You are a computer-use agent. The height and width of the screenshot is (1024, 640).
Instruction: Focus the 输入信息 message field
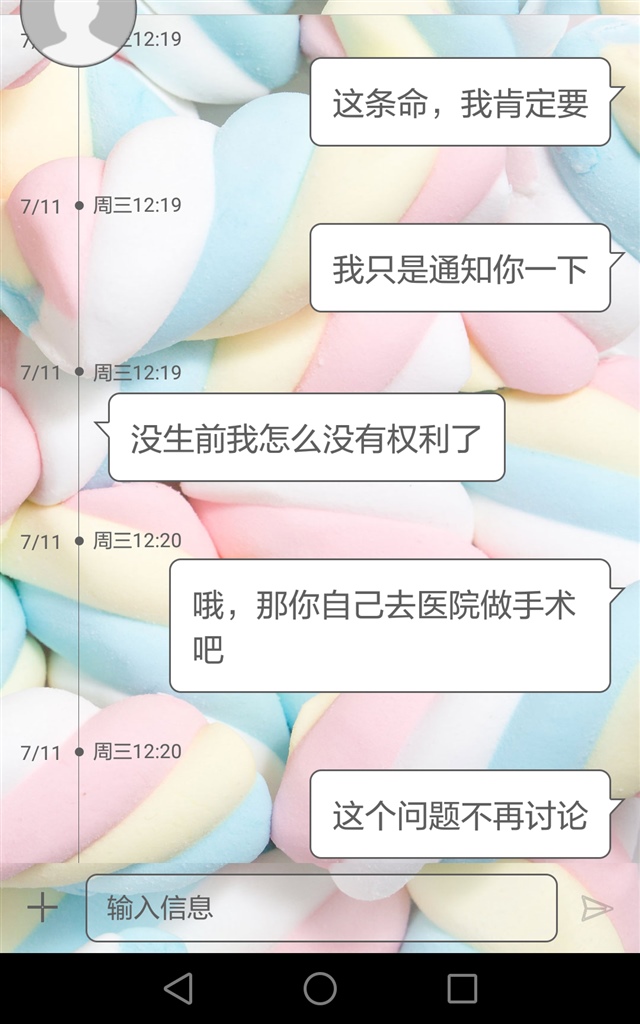(321, 908)
